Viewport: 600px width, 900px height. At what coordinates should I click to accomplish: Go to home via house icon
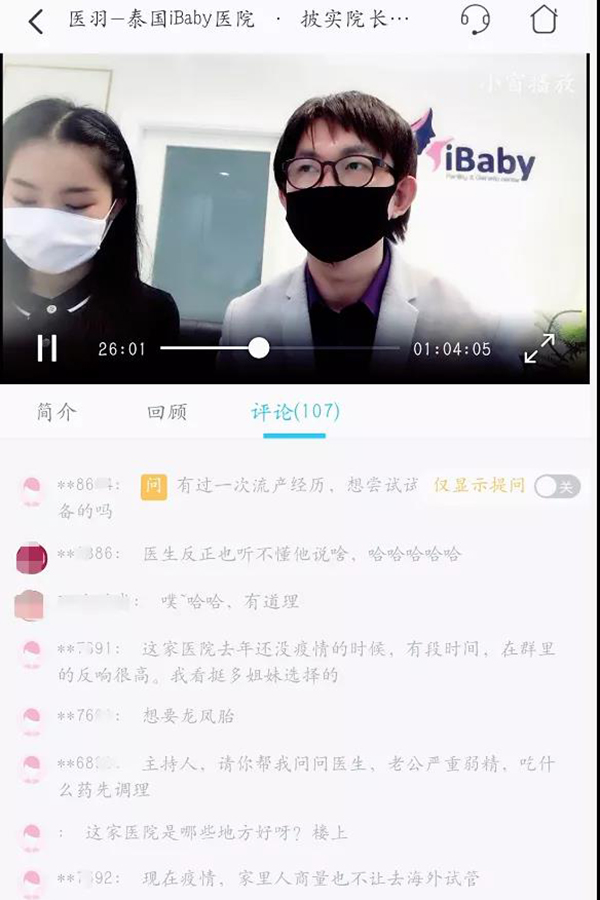[x=543, y=20]
